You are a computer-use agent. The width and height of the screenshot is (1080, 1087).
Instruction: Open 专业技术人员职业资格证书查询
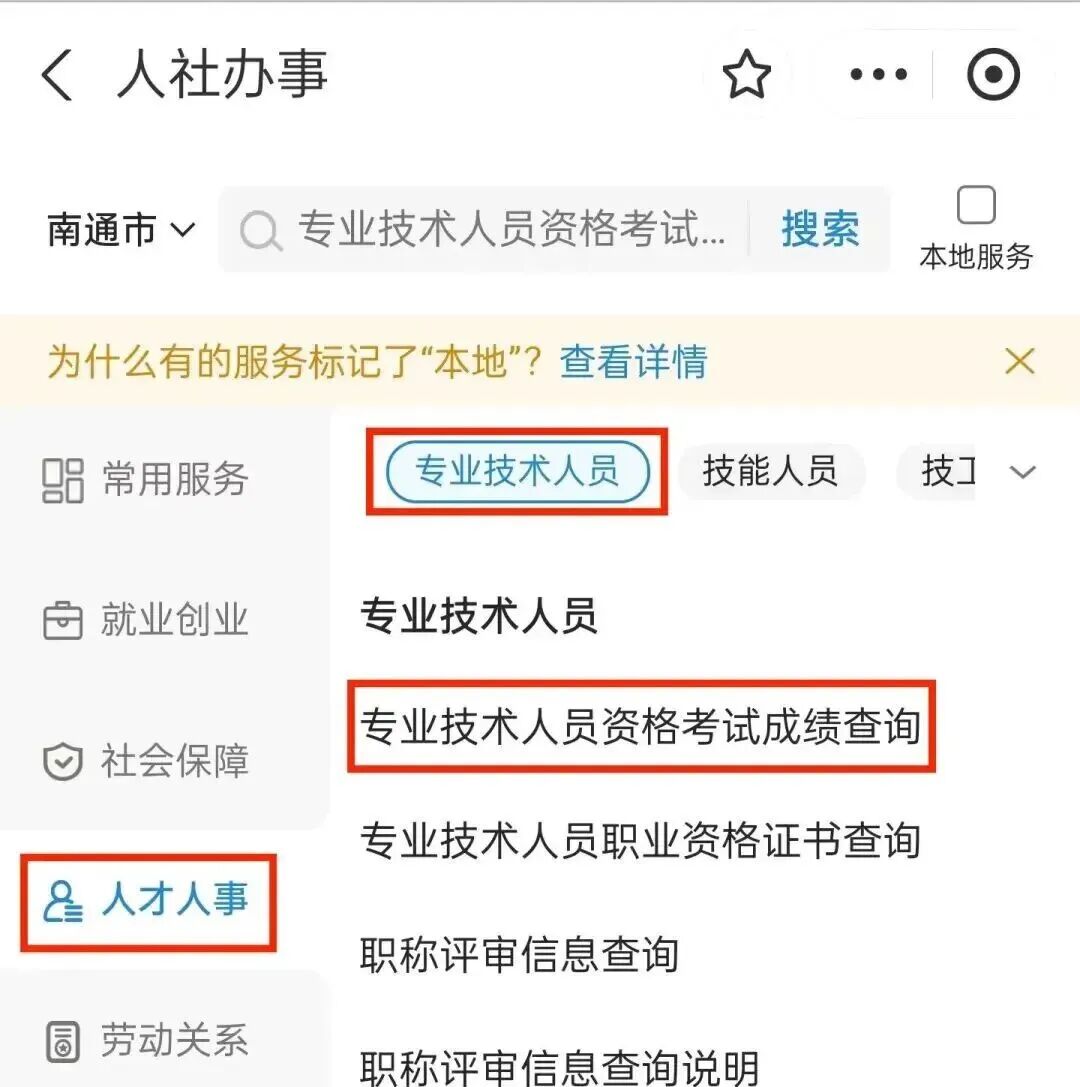[x=640, y=841]
